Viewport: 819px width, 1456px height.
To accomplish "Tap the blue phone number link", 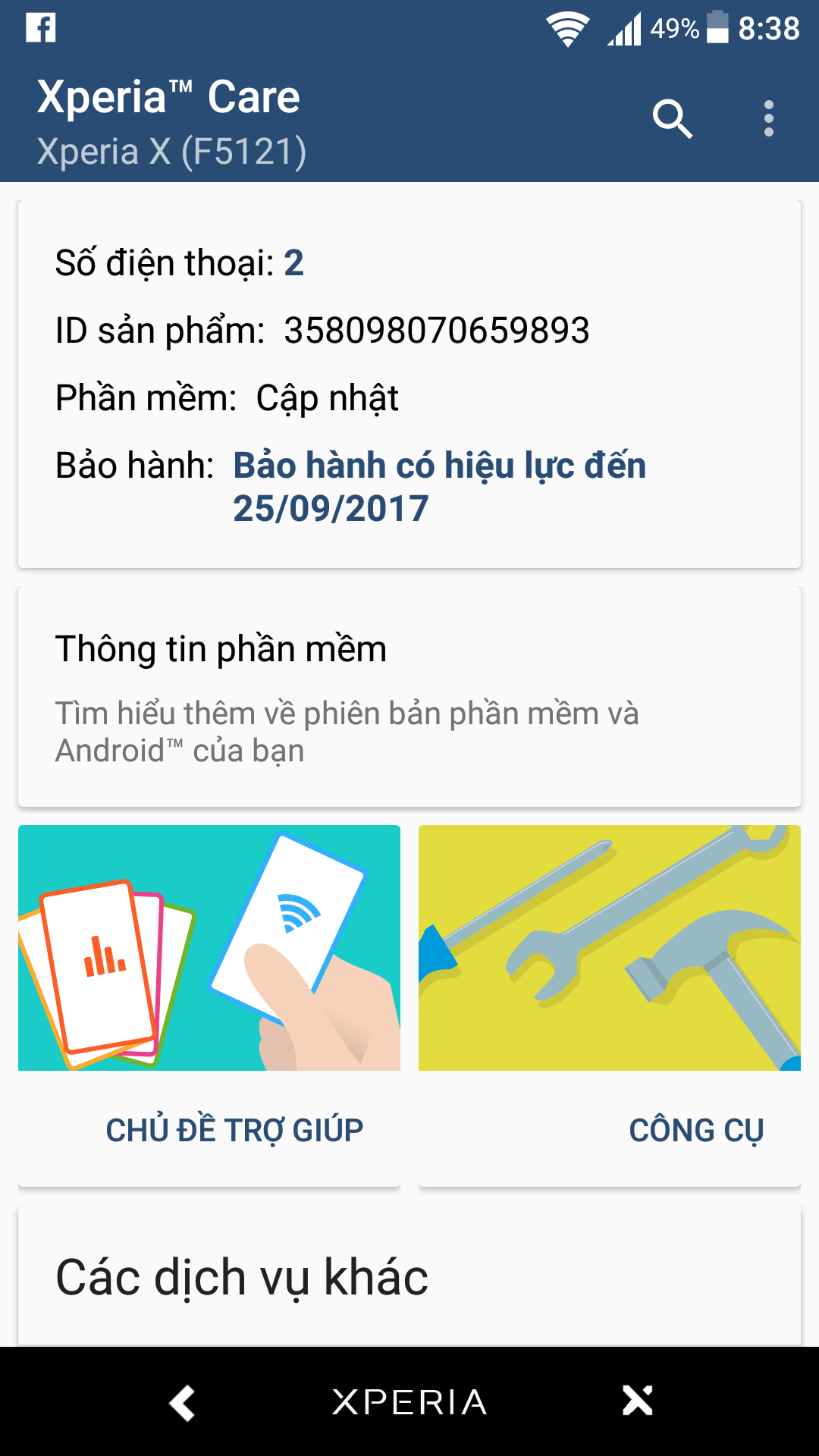I will click(293, 263).
